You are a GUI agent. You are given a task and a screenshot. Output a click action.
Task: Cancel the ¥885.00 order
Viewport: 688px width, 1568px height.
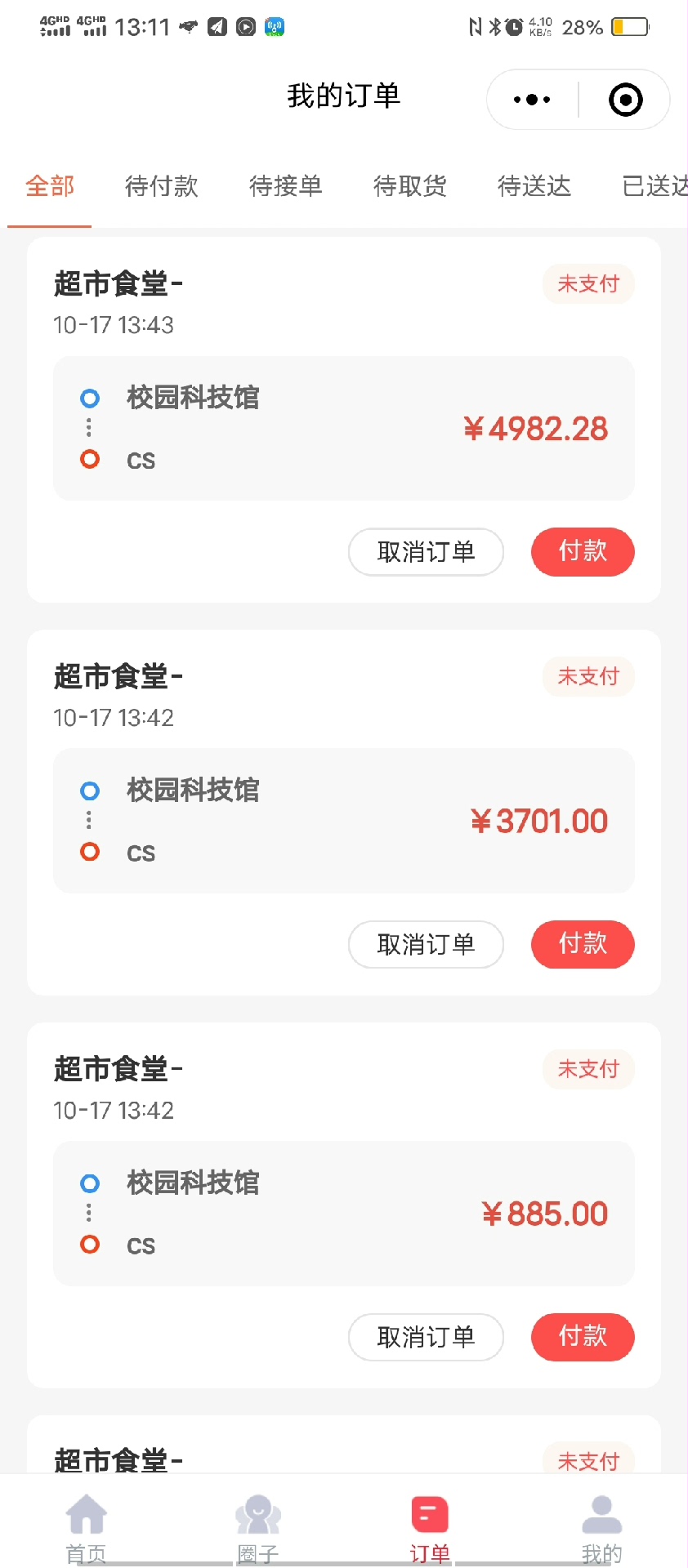tap(426, 1338)
